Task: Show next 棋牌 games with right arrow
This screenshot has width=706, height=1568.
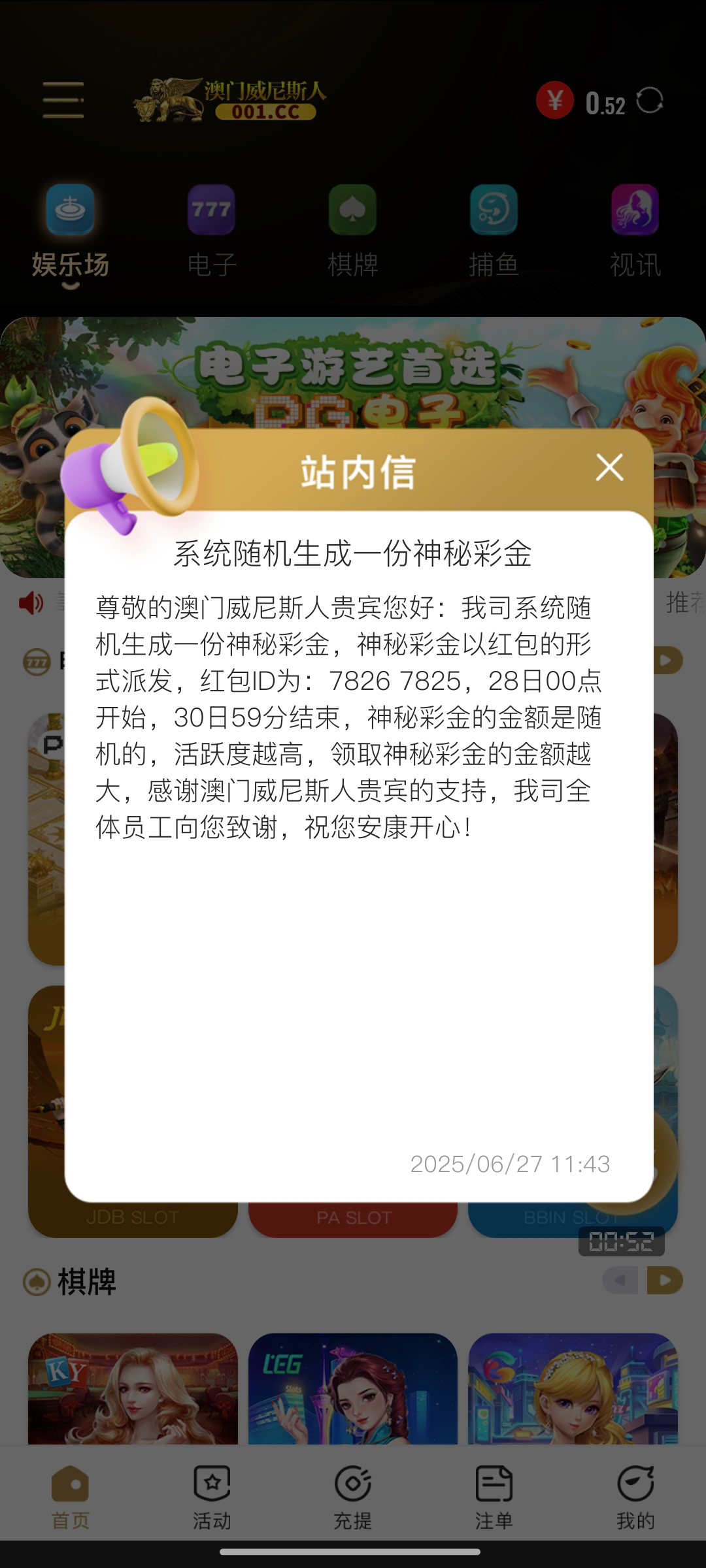Action: 665,1281
